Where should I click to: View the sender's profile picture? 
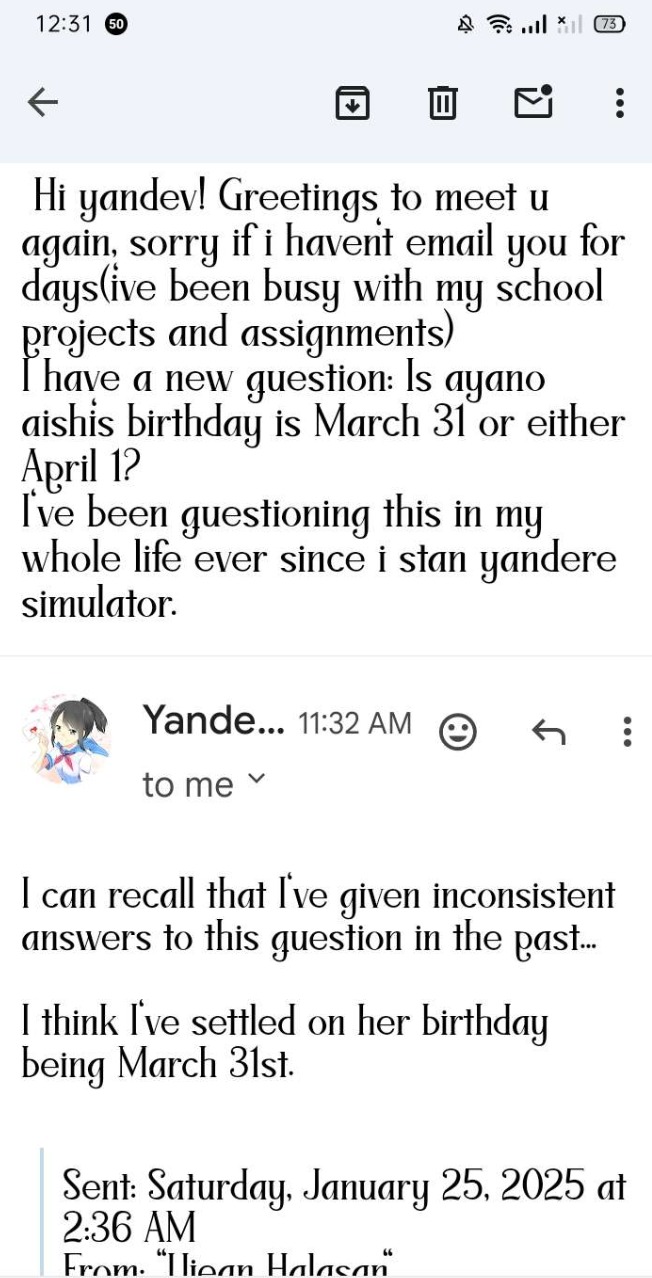[x=66, y=740]
